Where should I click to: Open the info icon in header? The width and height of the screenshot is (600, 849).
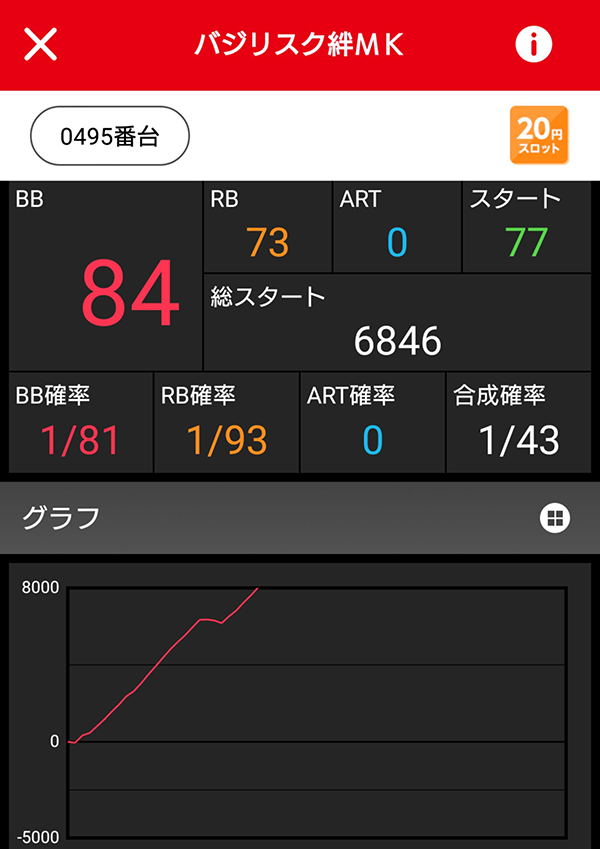[x=533, y=45]
